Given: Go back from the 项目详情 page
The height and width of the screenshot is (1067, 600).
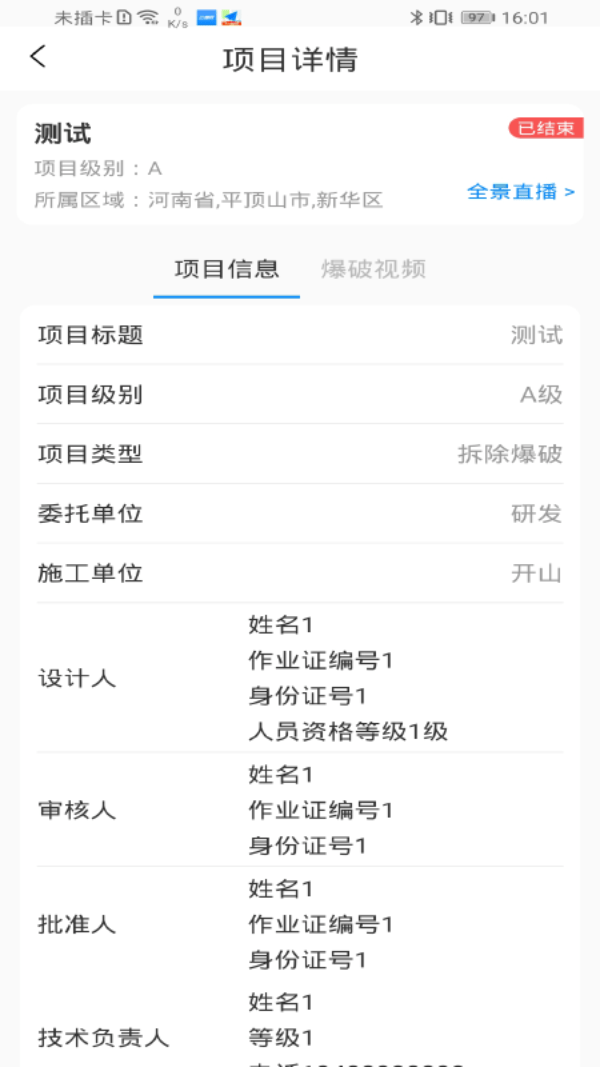Looking at the screenshot, I should click(x=38, y=57).
